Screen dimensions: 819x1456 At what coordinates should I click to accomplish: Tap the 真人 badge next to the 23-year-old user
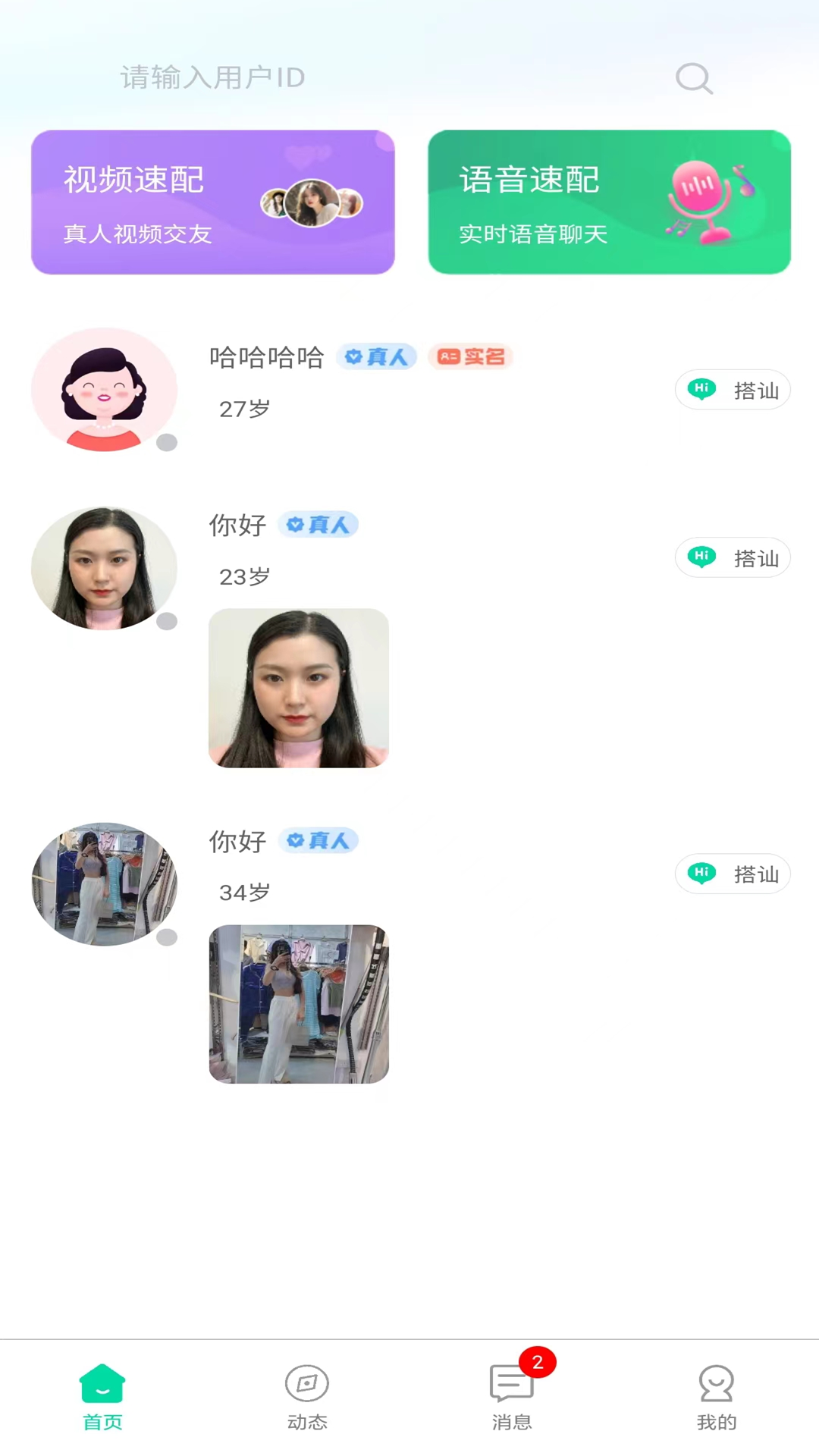click(x=318, y=524)
